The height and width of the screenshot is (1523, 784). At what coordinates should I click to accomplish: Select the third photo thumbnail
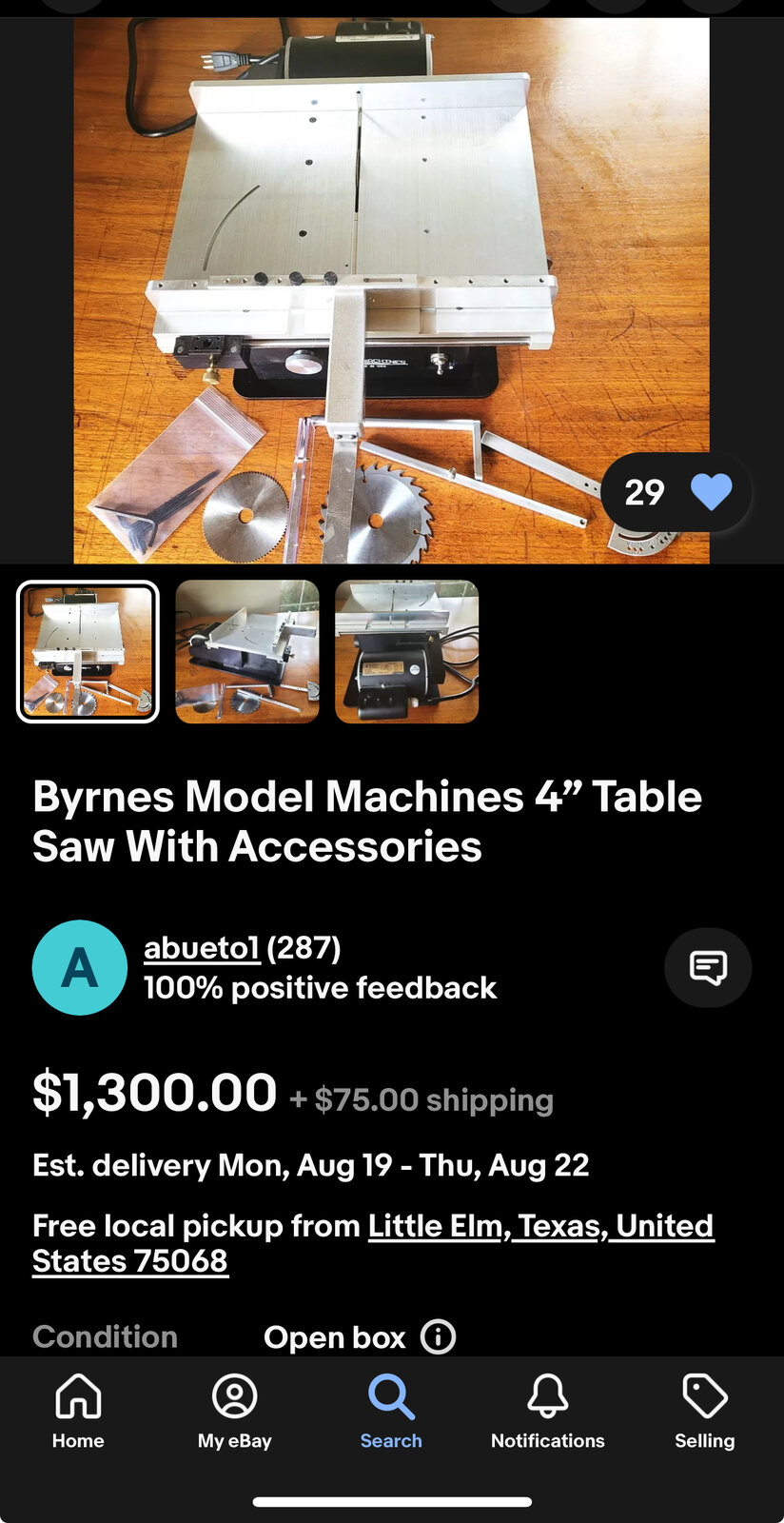pyautogui.click(x=406, y=652)
